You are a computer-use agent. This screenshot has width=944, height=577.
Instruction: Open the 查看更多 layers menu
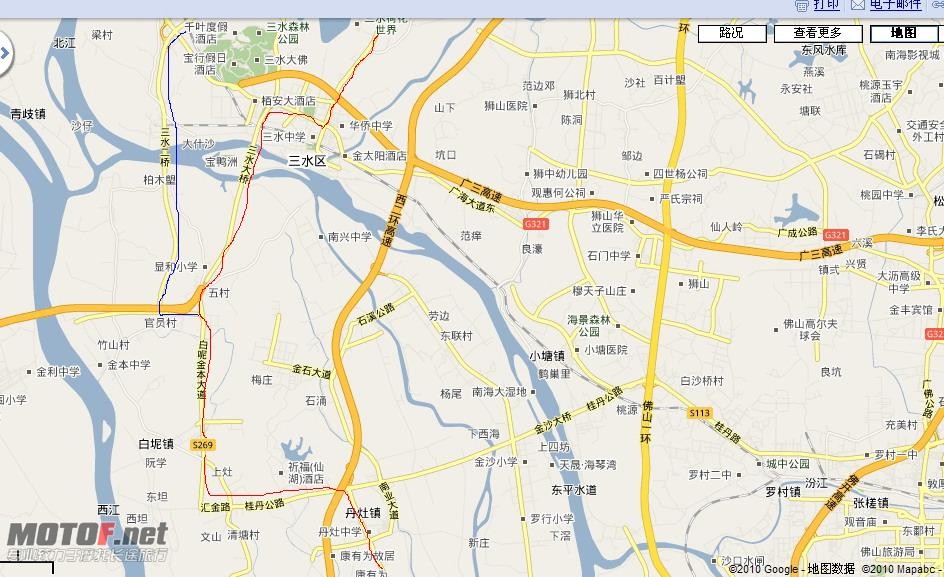pyautogui.click(x=817, y=33)
